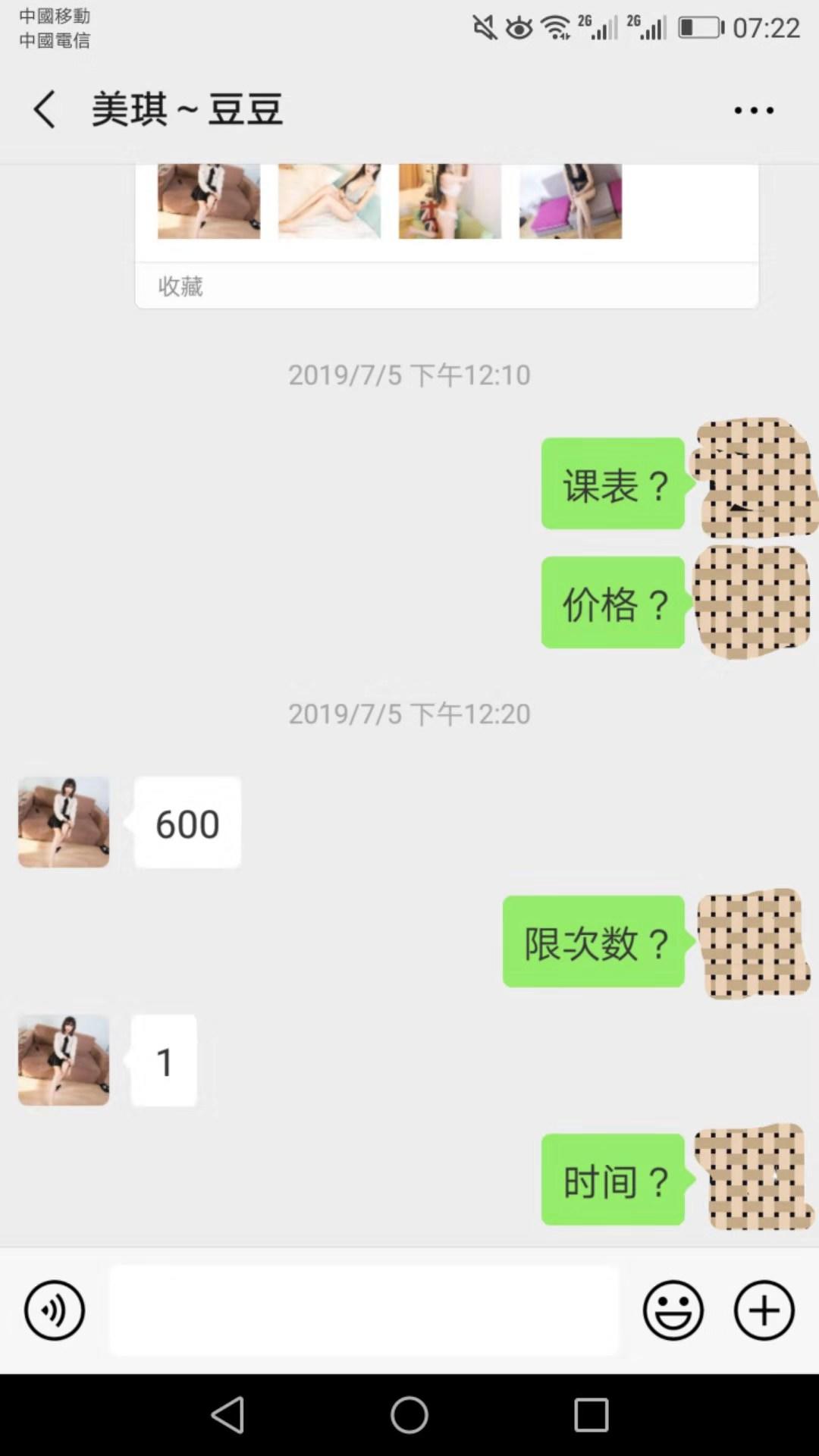
Task: Open the shared 收藏 favorites card
Action: pos(446,235)
